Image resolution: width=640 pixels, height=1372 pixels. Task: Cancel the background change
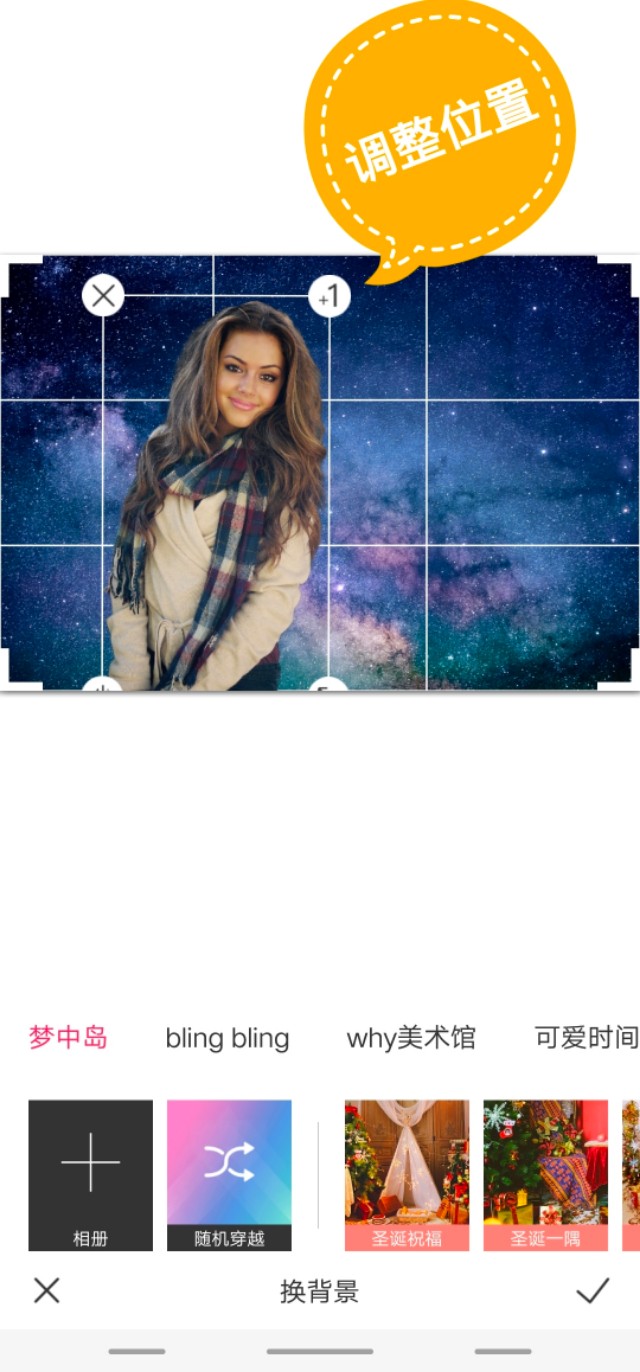pos(47,1290)
